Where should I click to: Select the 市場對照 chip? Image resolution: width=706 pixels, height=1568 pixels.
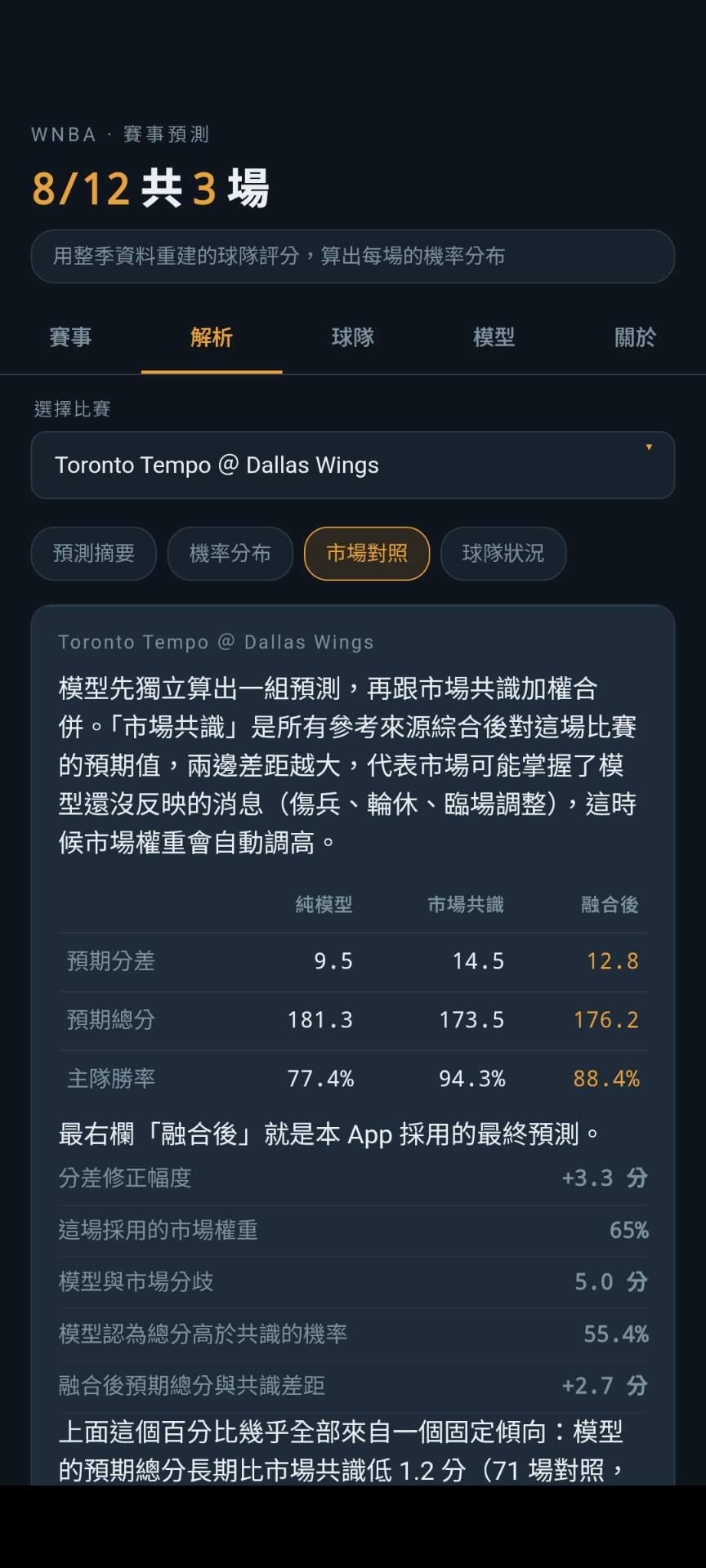tap(367, 554)
